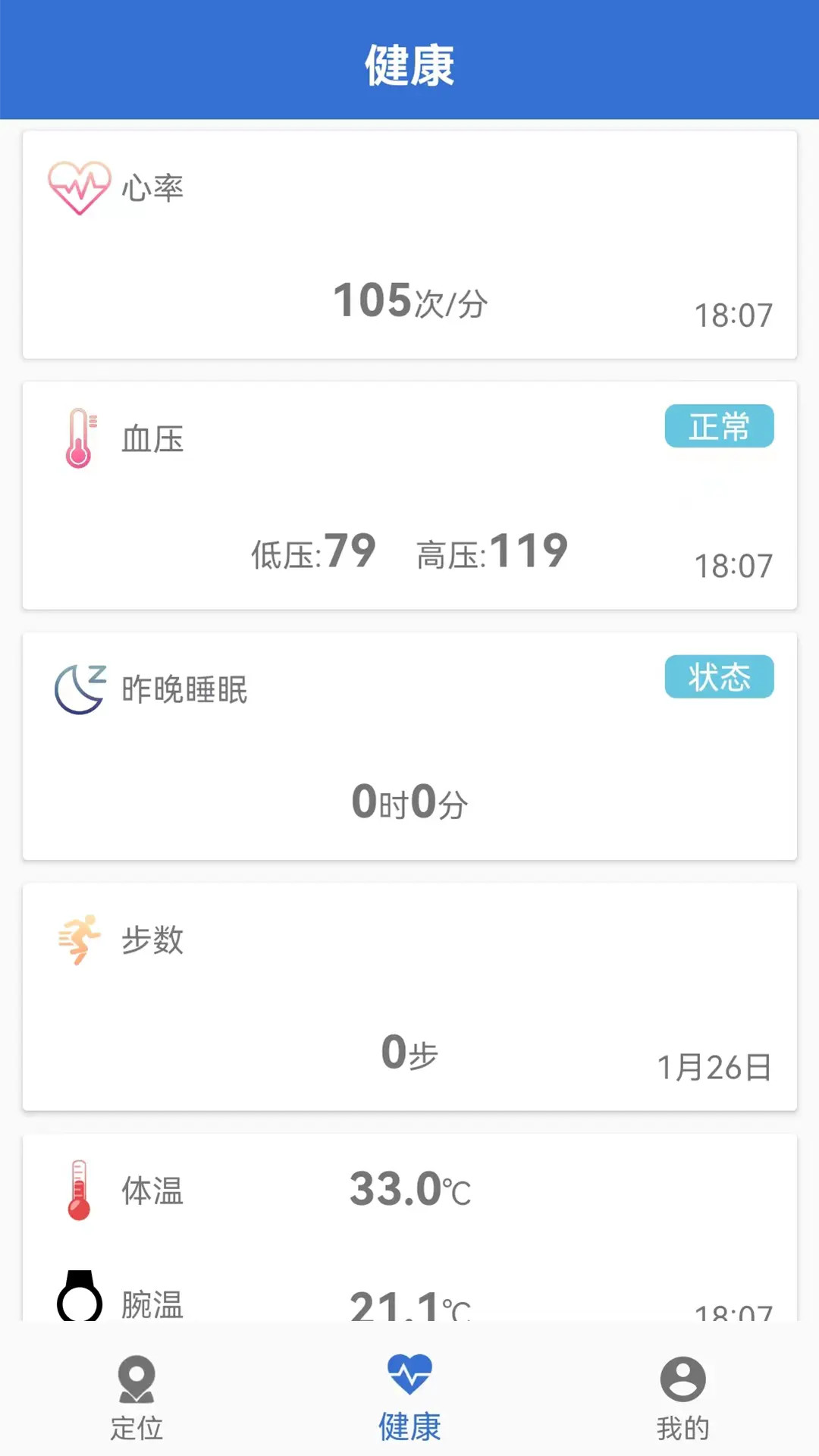The width and height of the screenshot is (819, 1456).
Task: Go to the 我的 profile tab
Action: [682, 1398]
